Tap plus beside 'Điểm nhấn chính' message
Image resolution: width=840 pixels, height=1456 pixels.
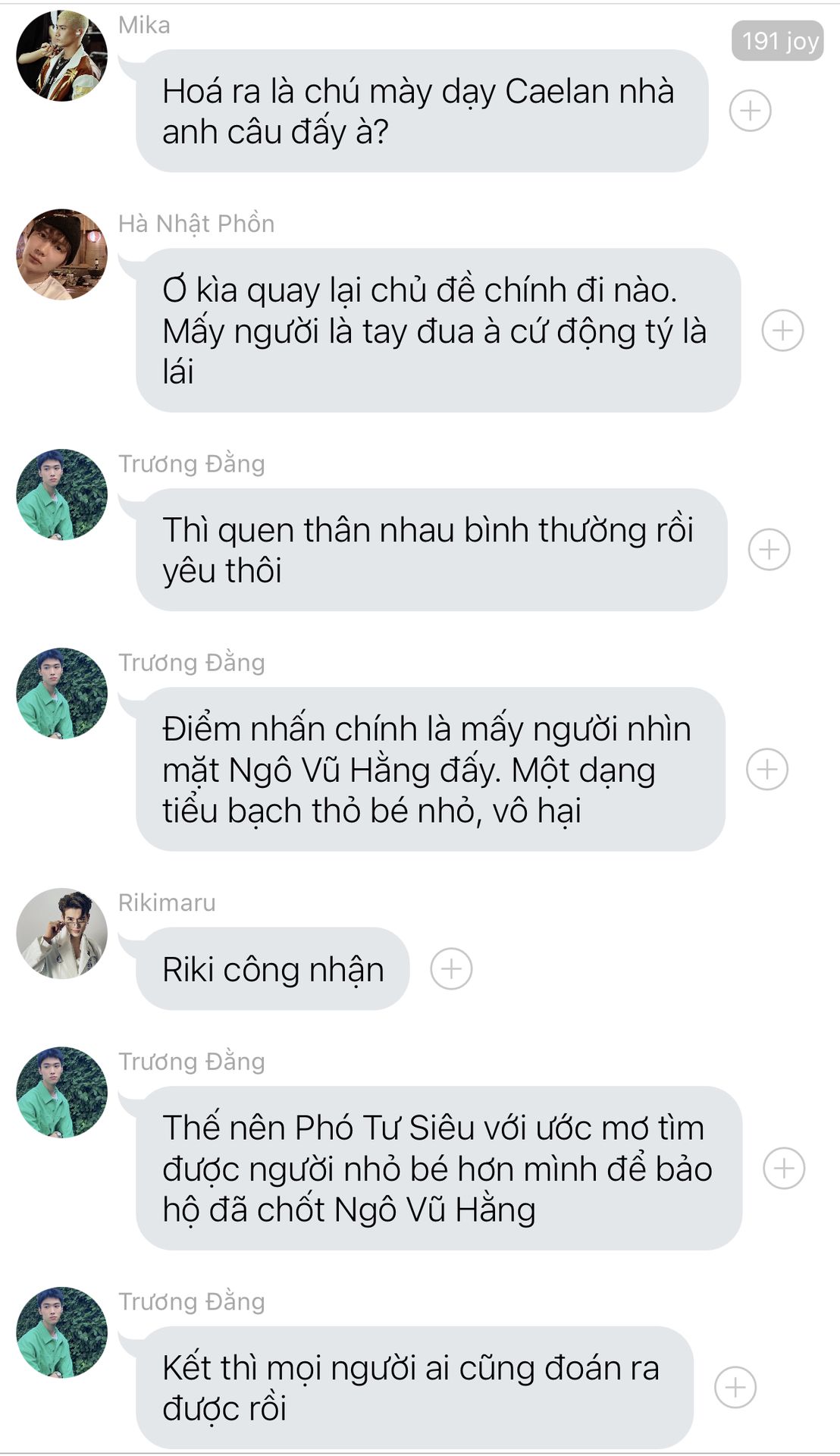click(x=767, y=769)
